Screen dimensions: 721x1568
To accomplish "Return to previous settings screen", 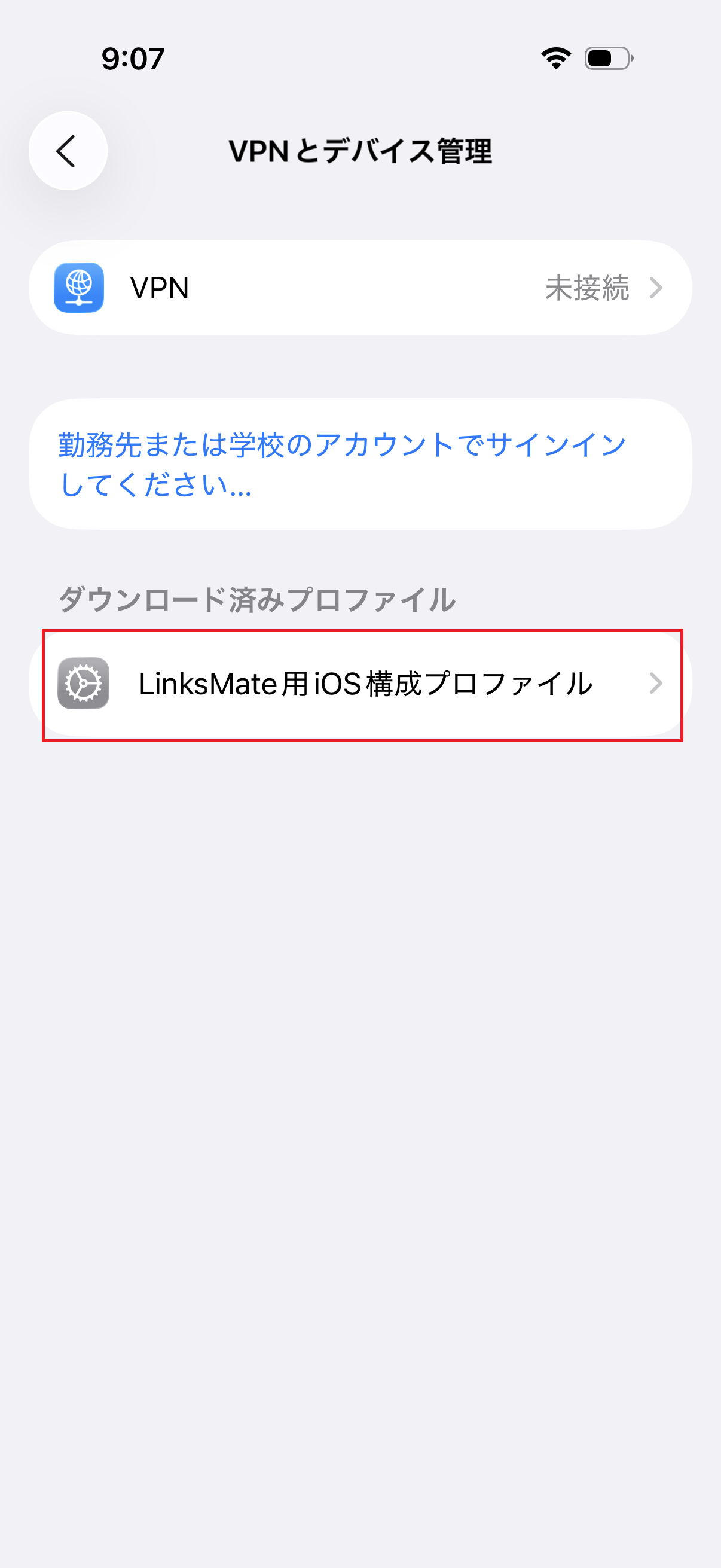I will (67, 150).
